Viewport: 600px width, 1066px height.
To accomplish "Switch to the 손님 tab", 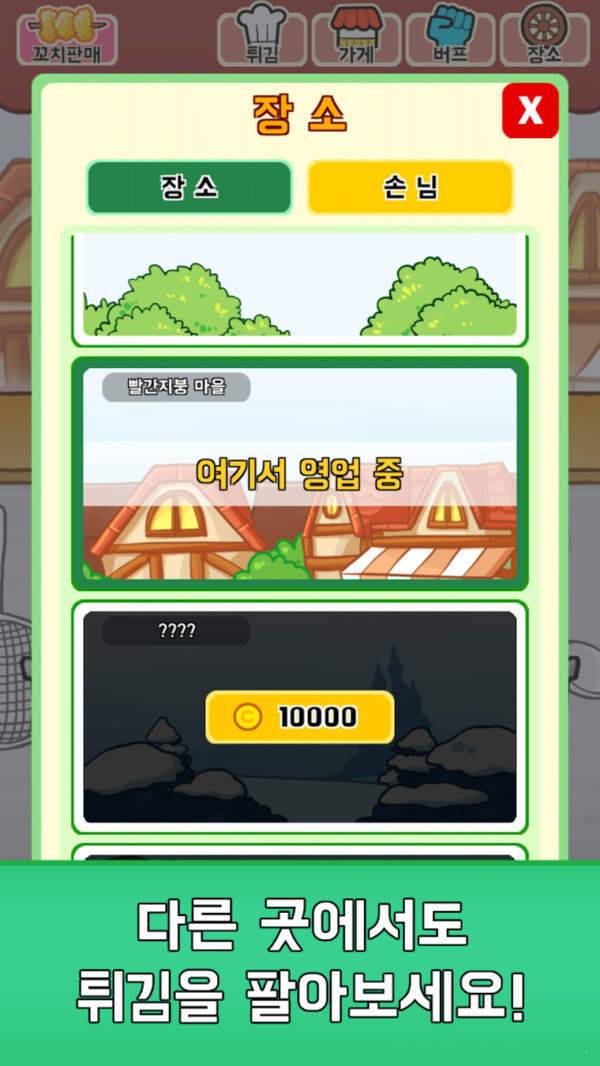I will coord(410,187).
